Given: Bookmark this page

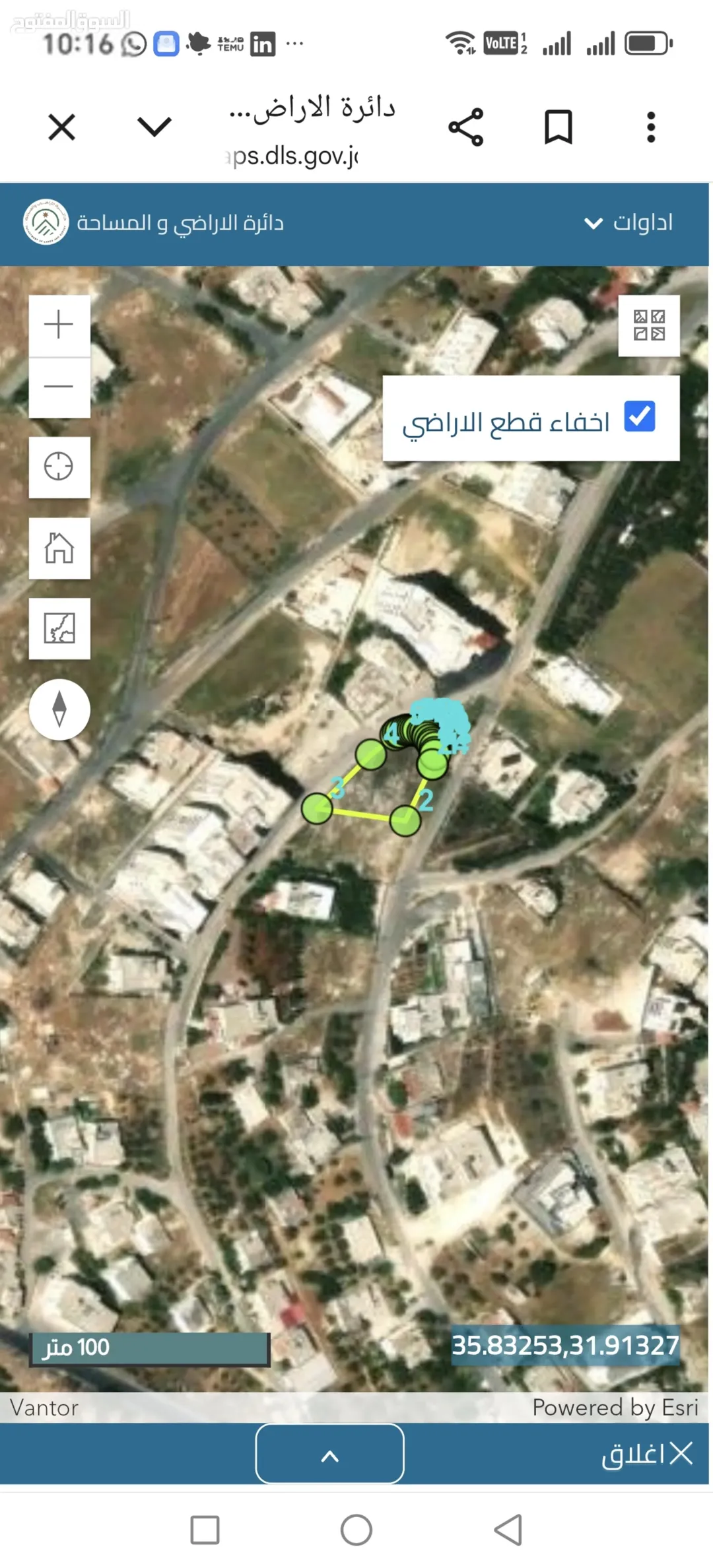Looking at the screenshot, I should tap(559, 127).
